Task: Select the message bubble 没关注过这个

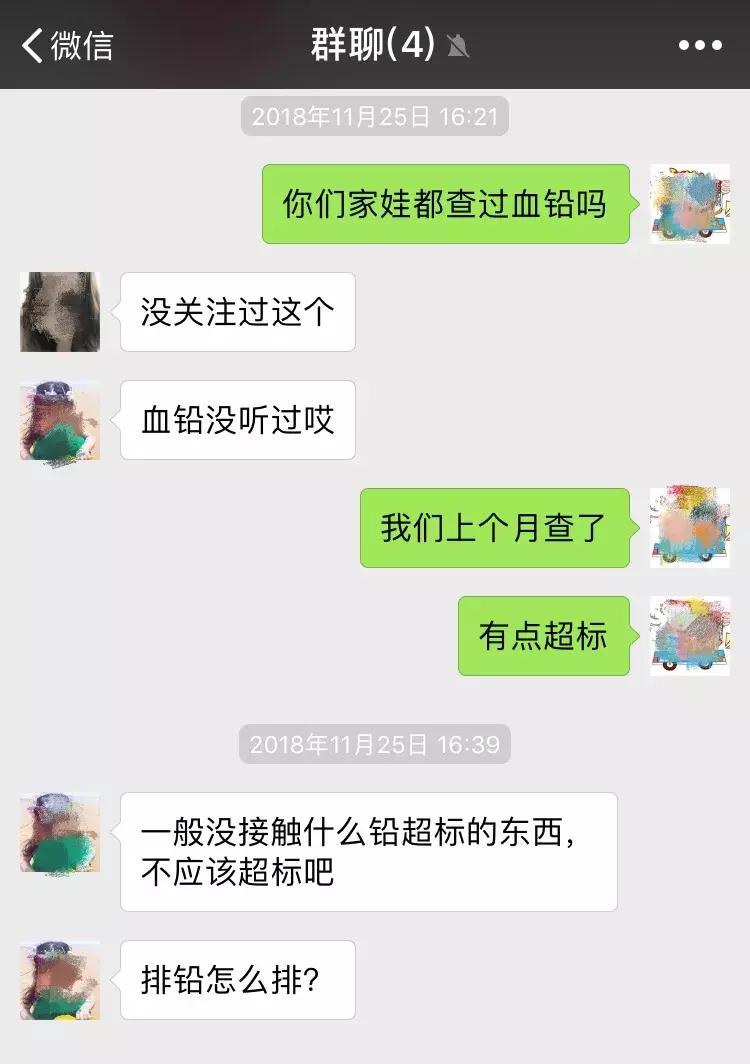Action: tap(236, 312)
